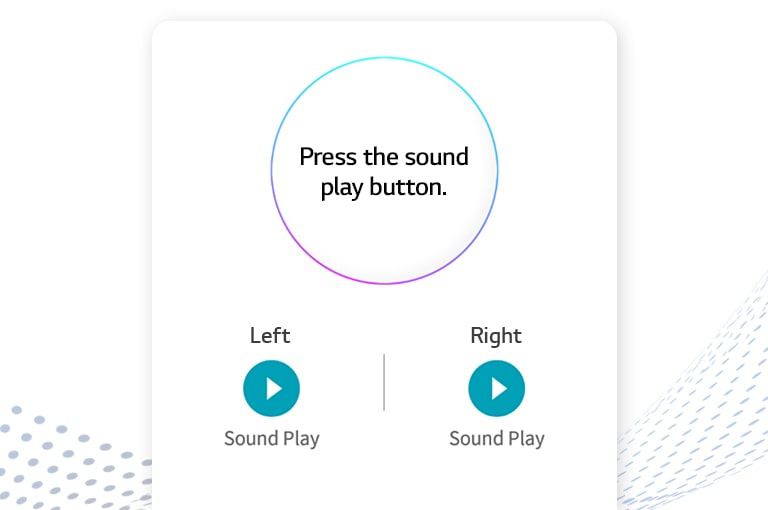Play the Left channel sound

(x=271, y=388)
